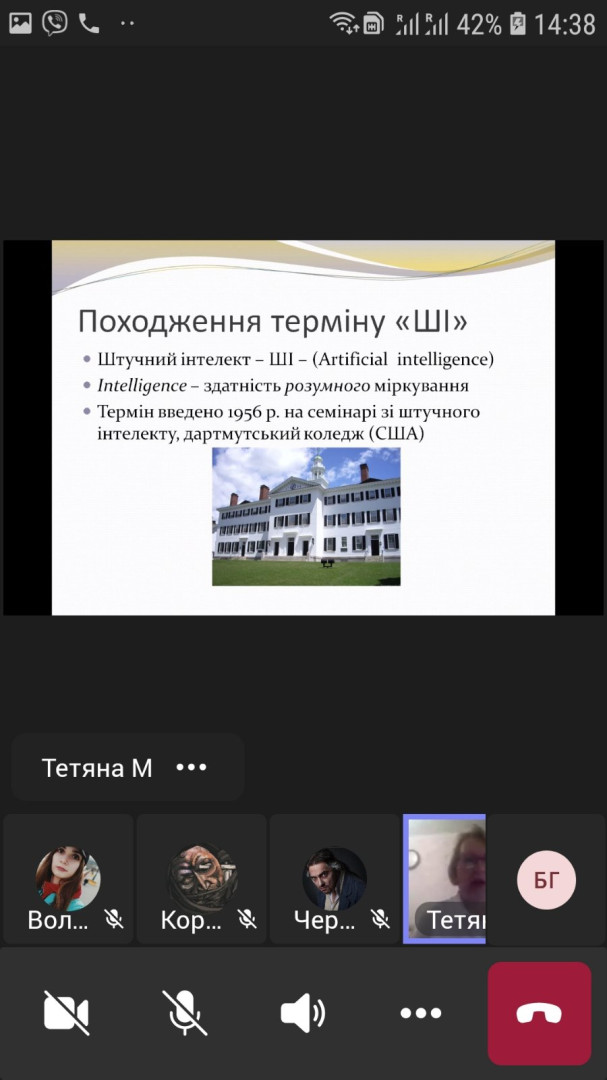Toggle the speaker audio
Screen dimensions: 607x1080
point(302,1013)
